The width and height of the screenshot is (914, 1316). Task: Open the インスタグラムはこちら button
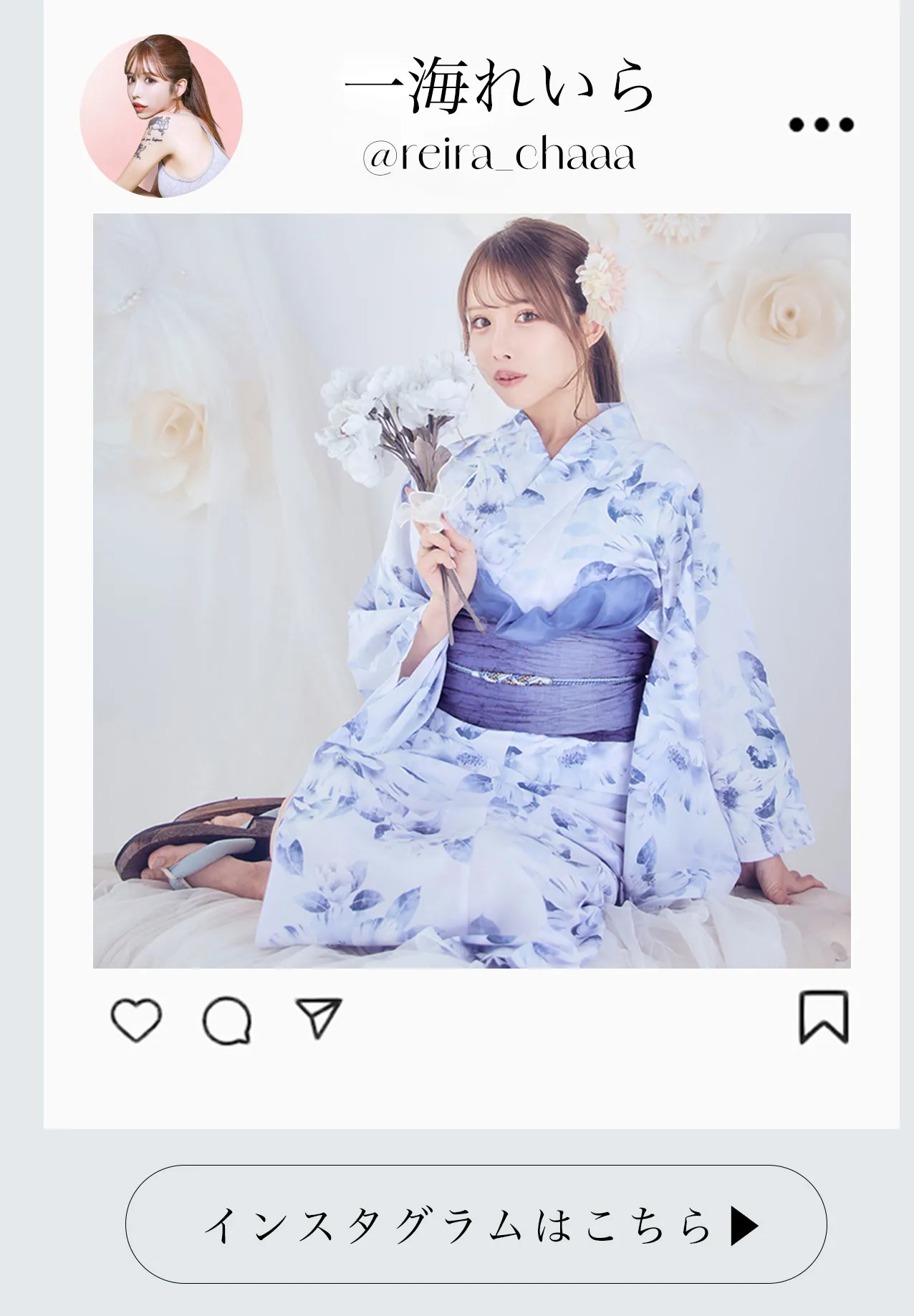point(476,1224)
